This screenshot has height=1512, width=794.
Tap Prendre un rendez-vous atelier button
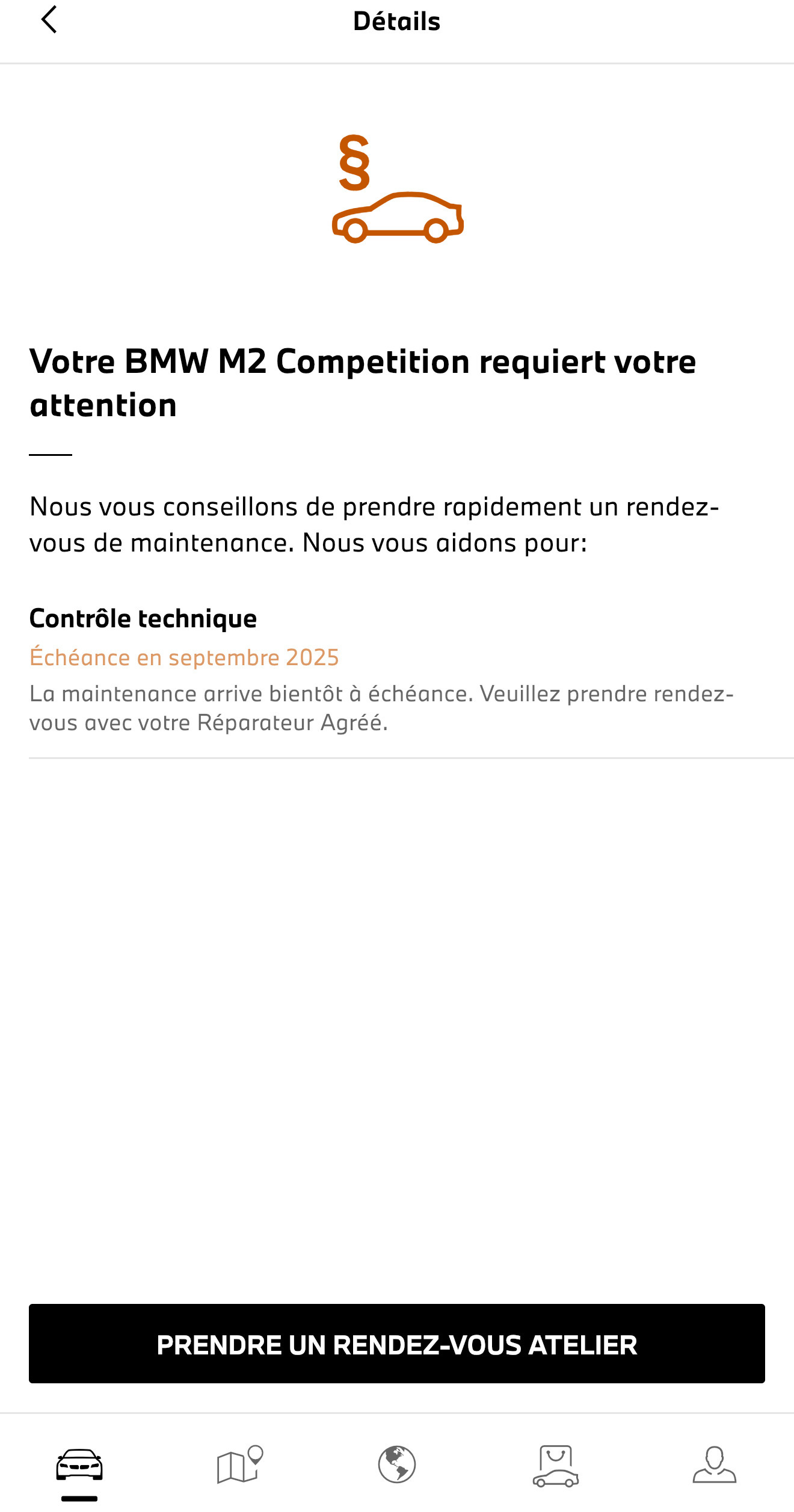397,1344
